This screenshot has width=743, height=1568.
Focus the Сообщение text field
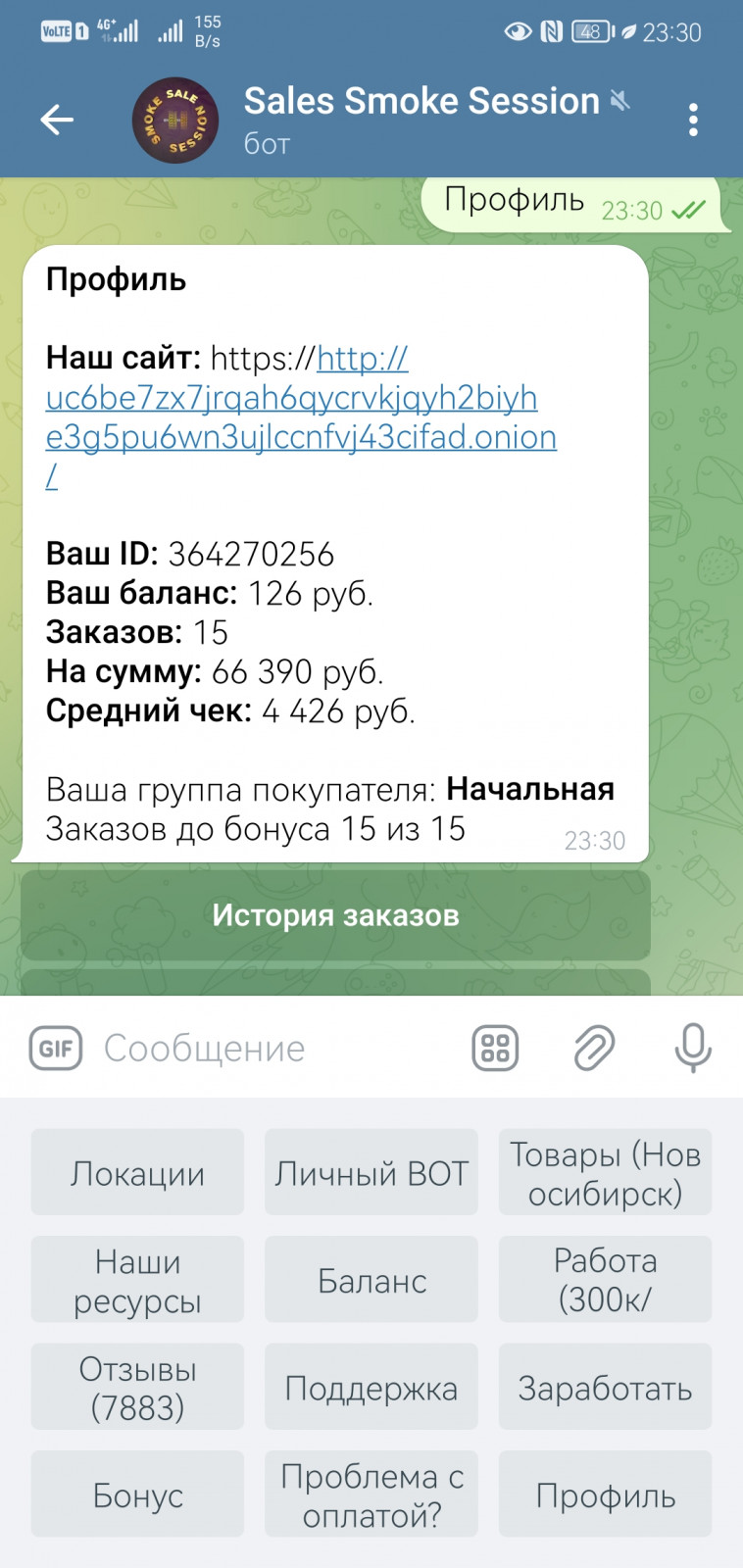point(274,1049)
